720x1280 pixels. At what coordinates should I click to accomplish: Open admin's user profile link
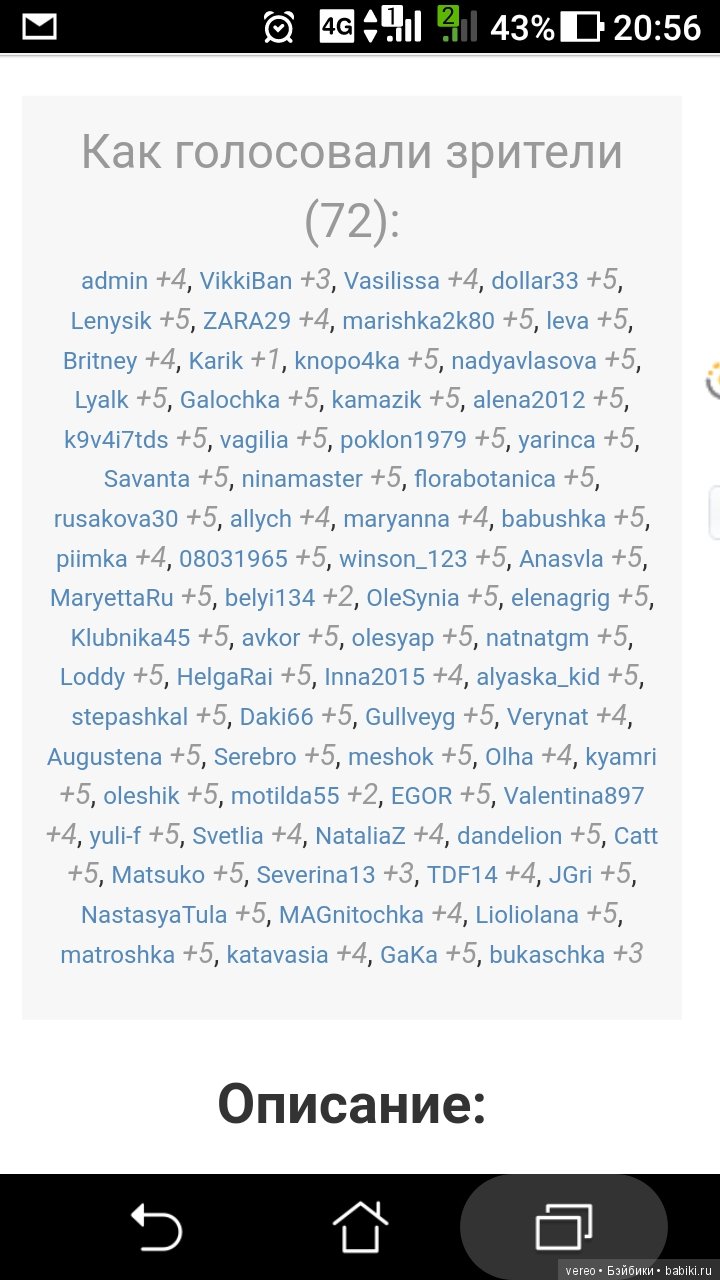pyautogui.click(x=114, y=281)
